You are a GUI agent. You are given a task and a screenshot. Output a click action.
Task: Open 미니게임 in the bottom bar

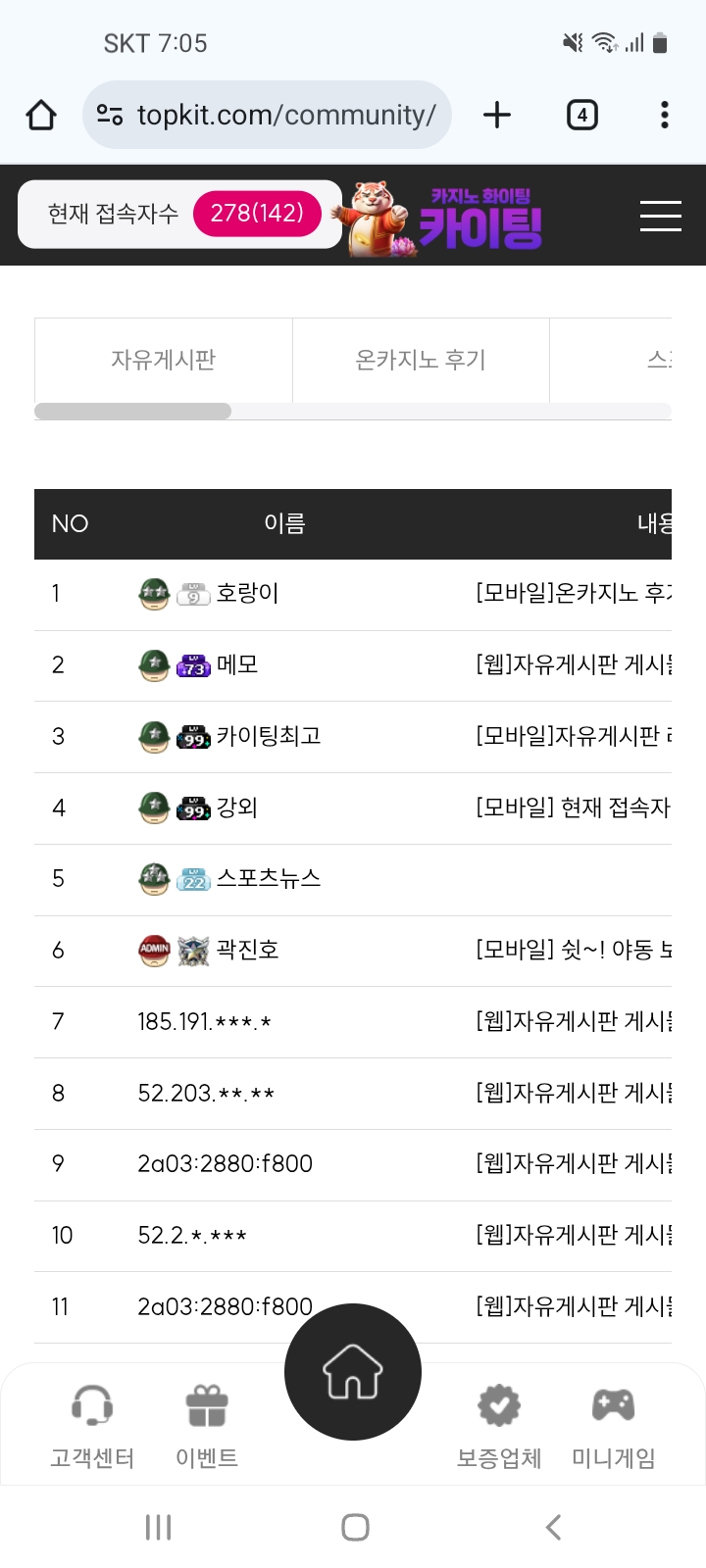614,1426
